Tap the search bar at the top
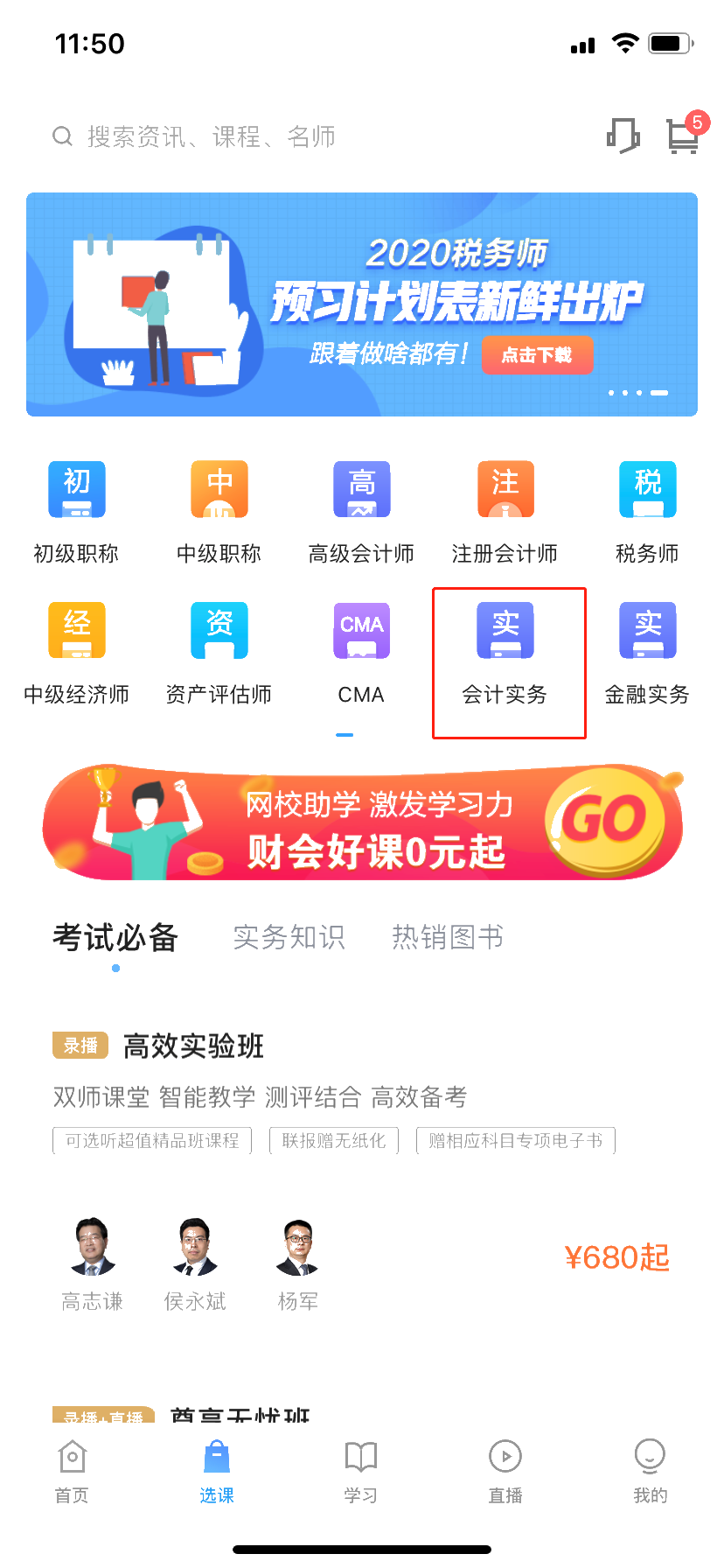 pyautogui.click(x=262, y=136)
